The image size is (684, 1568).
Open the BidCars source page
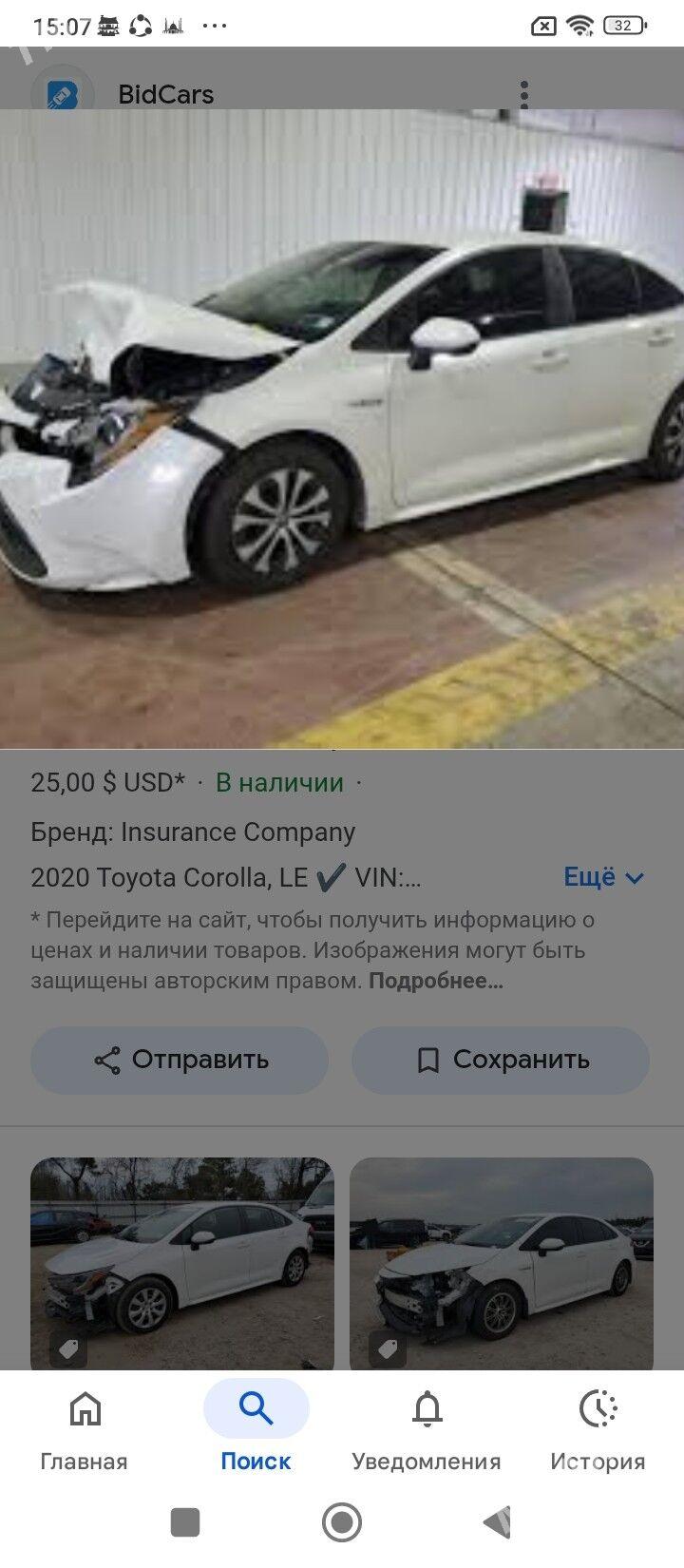(x=165, y=94)
